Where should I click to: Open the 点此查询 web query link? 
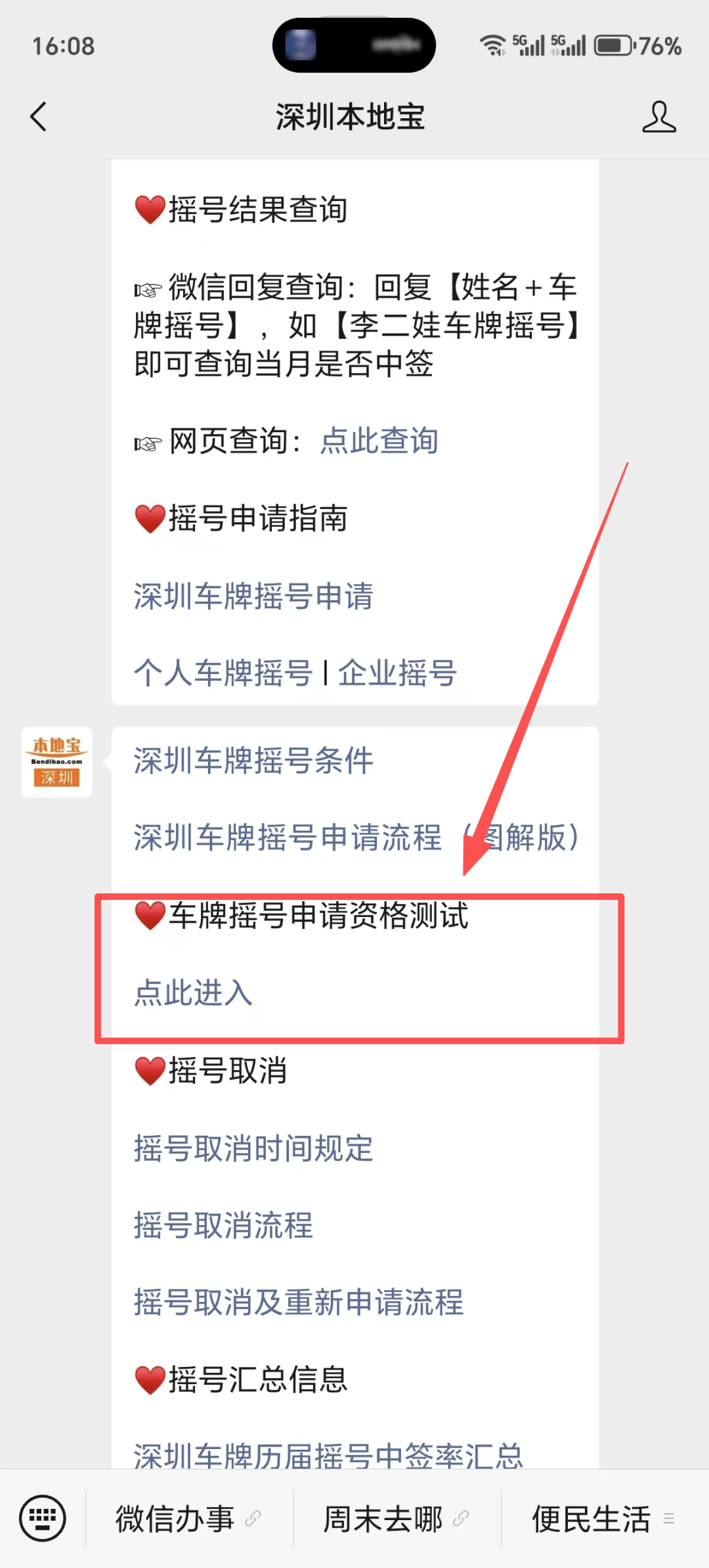click(379, 441)
